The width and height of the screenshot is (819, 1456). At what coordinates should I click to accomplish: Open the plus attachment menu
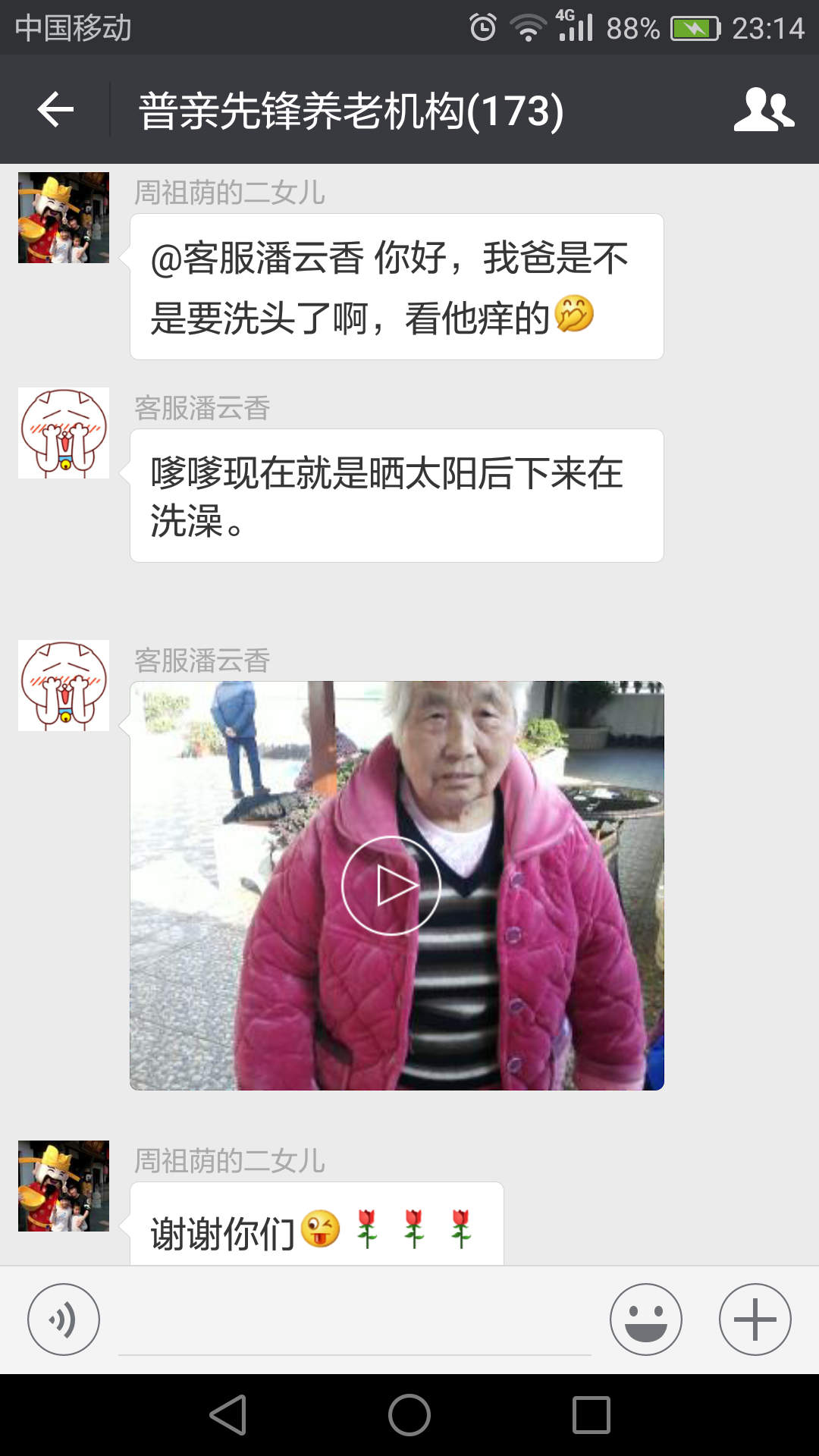point(755,1319)
